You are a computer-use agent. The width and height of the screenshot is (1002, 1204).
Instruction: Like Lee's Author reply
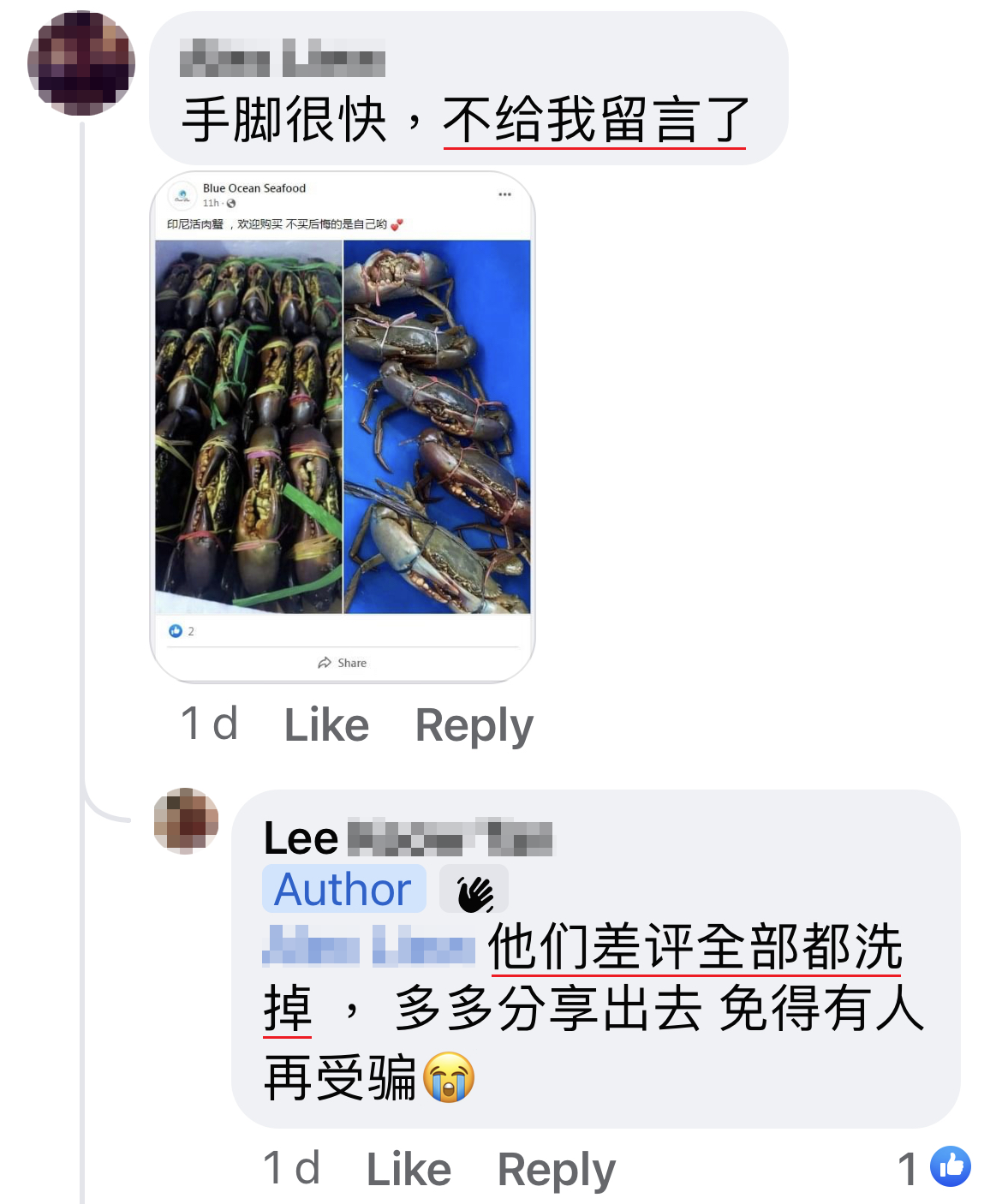(x=409, y=1169)
